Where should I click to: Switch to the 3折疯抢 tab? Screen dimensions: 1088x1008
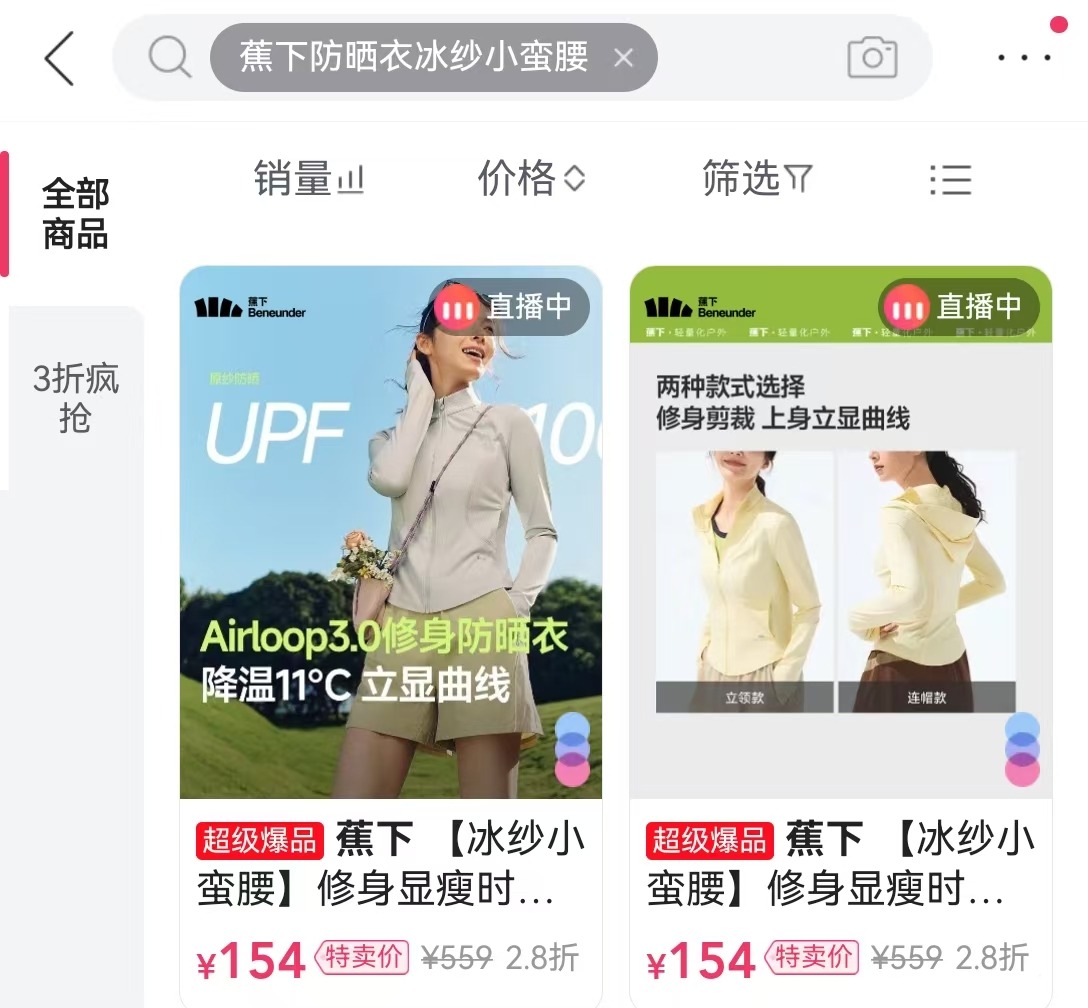coord(75,398)
